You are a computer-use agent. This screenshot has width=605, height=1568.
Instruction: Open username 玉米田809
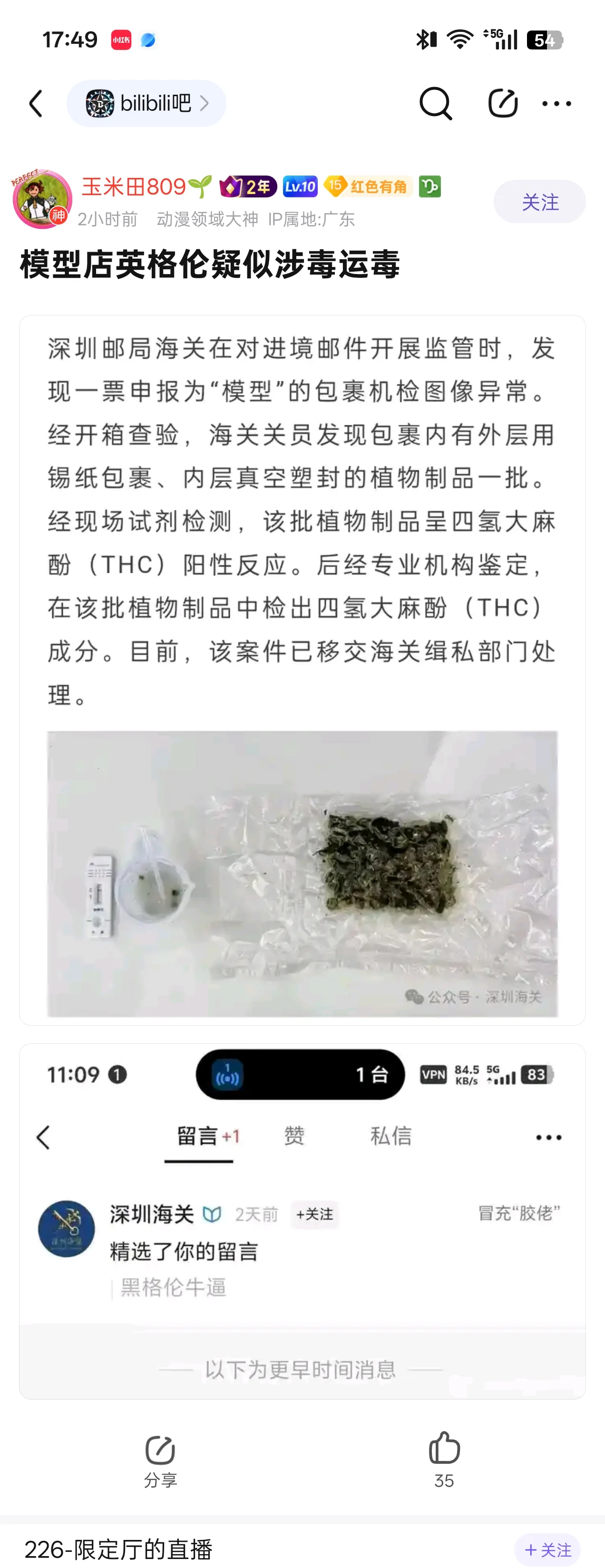[x=134, y=187]
